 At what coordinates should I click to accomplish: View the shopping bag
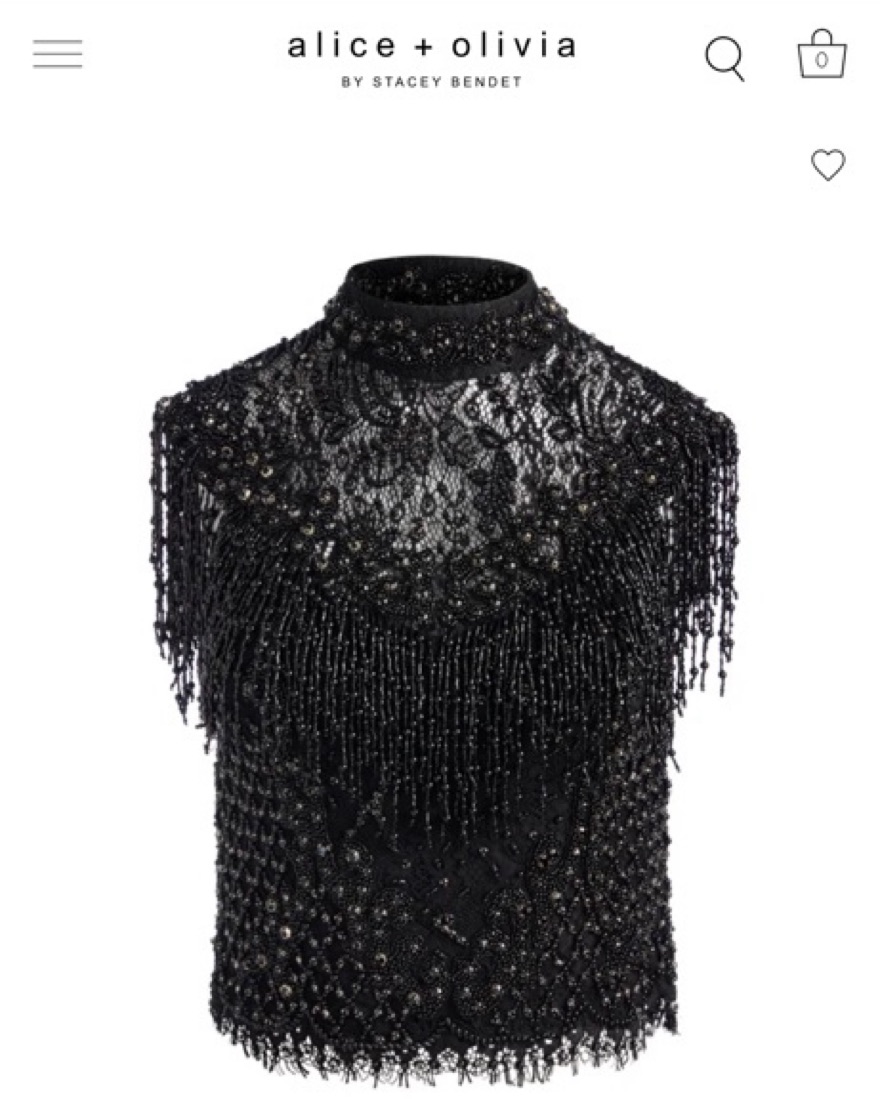pos(822,55)
